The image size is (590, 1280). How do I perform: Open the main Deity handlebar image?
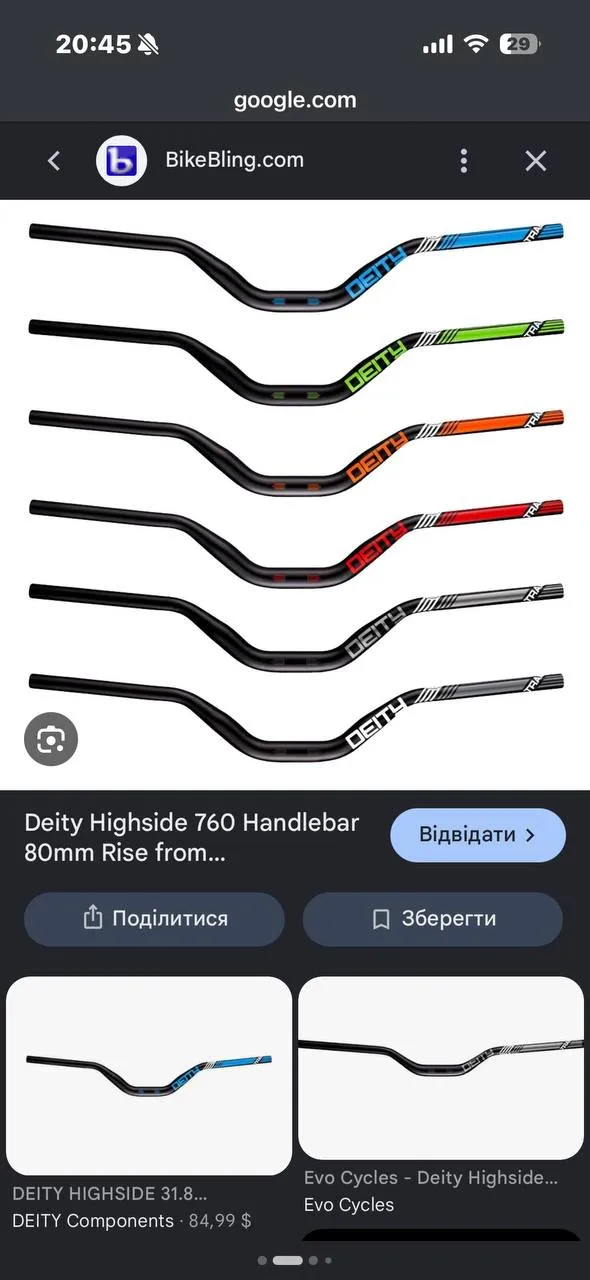click(x=295, y=495)
